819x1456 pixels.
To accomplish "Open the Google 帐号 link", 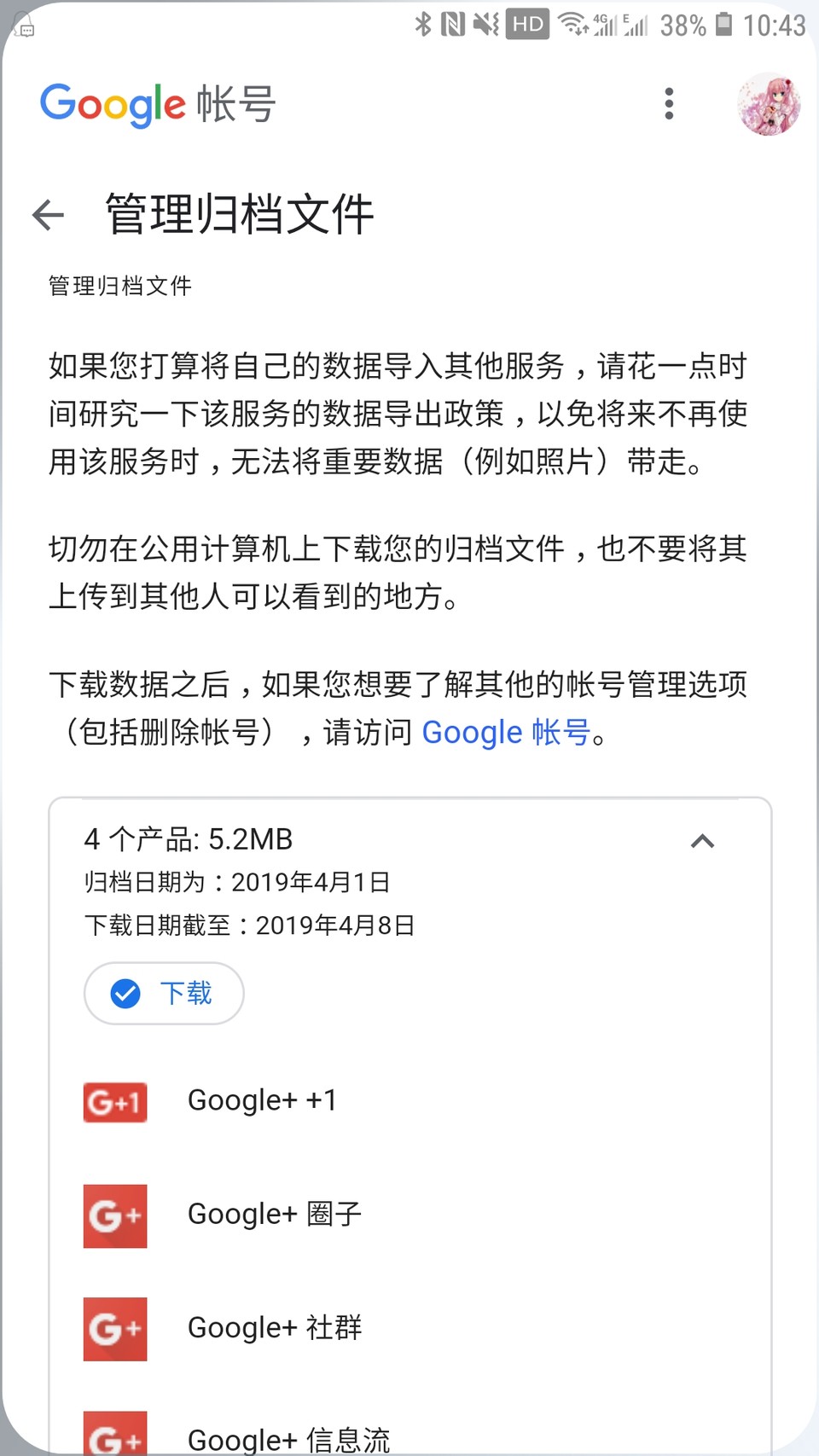I will click(506, 732).
